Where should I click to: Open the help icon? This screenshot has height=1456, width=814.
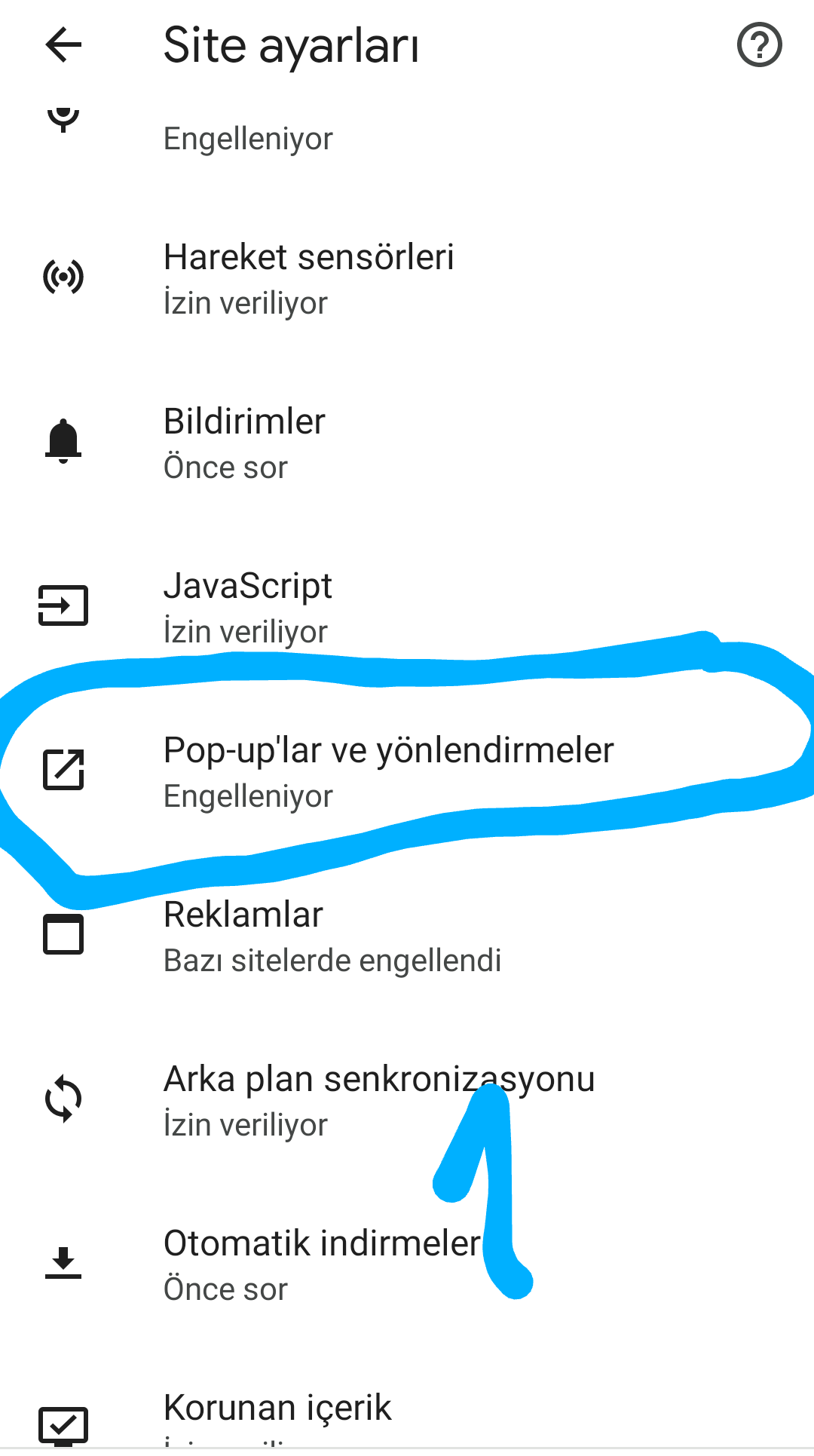[759, 45]
